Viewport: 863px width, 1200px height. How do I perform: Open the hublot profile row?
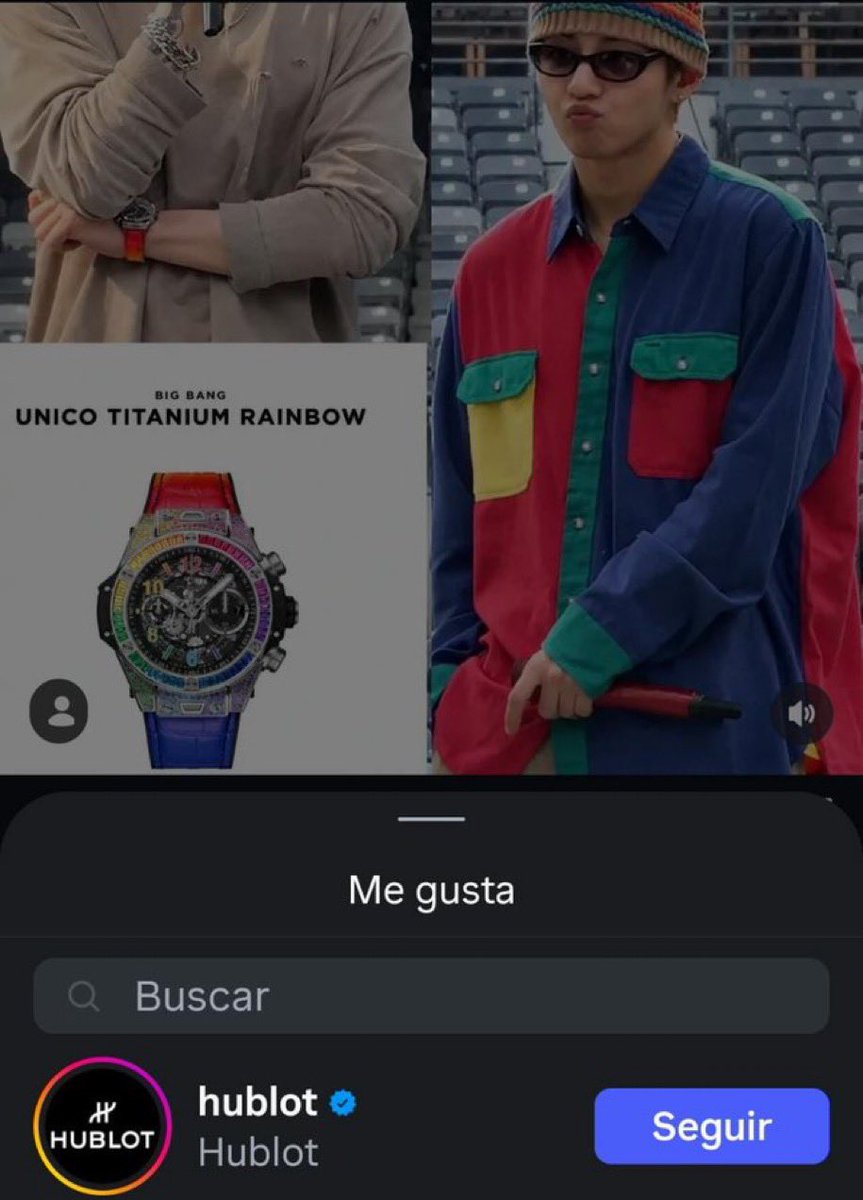tap(431, 1126)
